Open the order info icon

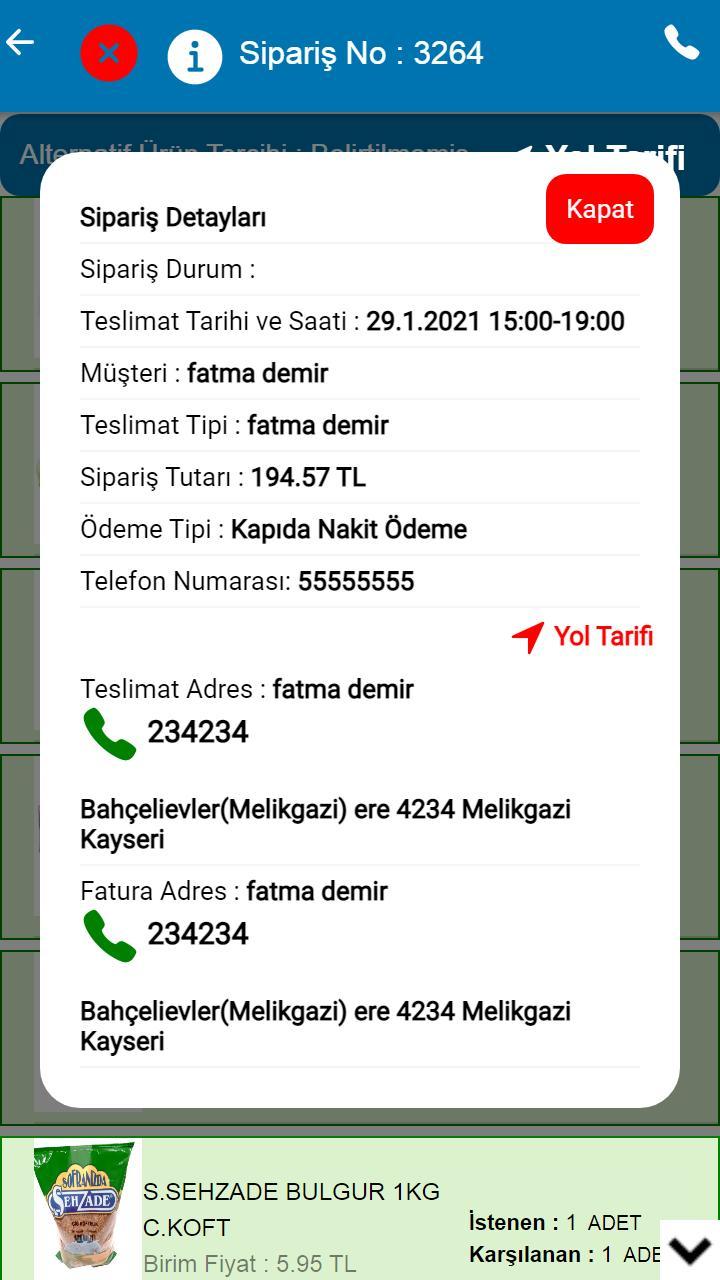194,54
